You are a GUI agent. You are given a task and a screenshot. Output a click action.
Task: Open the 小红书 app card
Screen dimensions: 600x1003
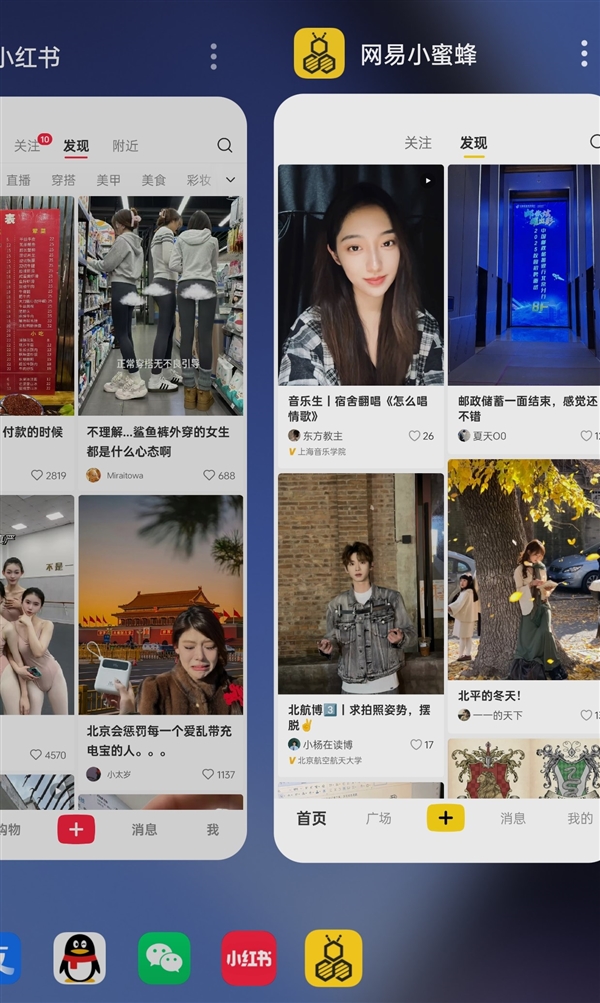tap(120, 478)
